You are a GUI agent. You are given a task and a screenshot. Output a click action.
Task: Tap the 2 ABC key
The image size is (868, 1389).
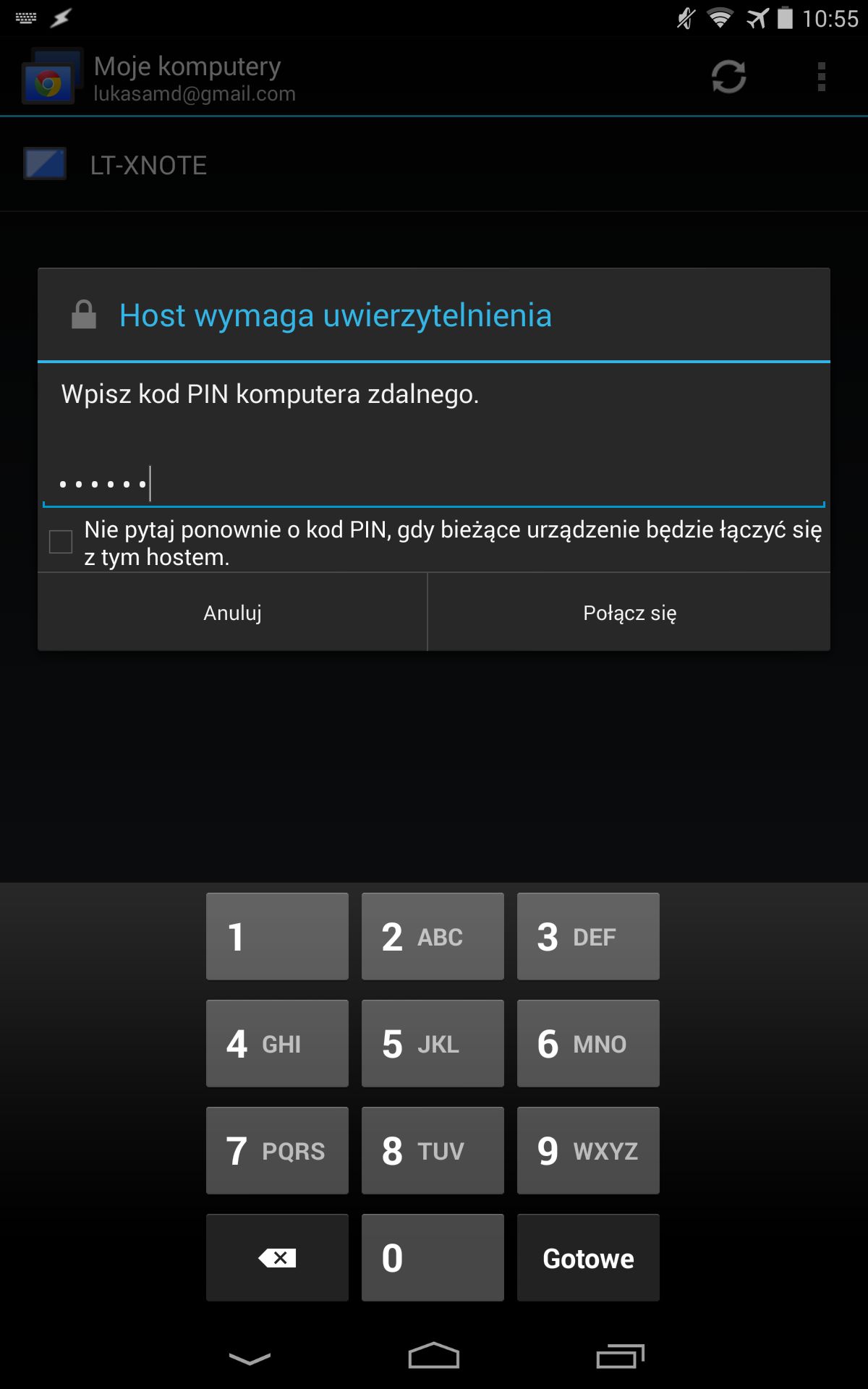[433, 936]
